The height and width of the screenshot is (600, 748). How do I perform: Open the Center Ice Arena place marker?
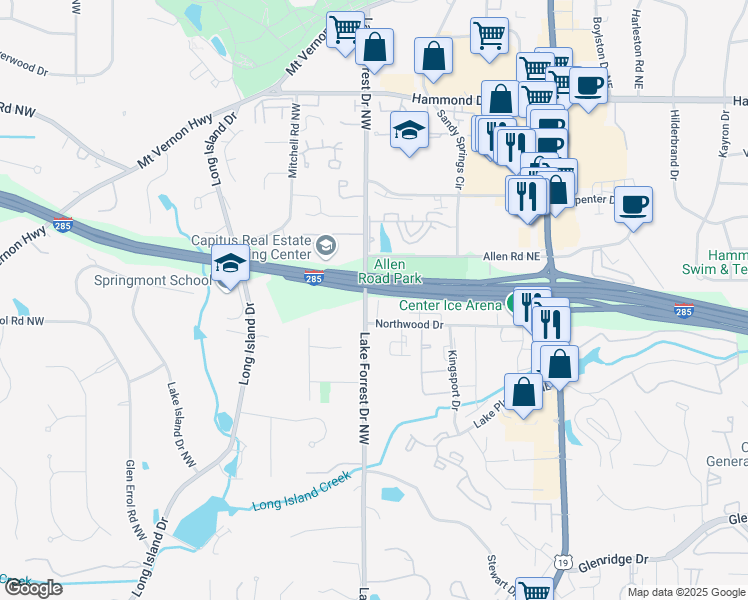pyautogui.click(x=514, y=303)
